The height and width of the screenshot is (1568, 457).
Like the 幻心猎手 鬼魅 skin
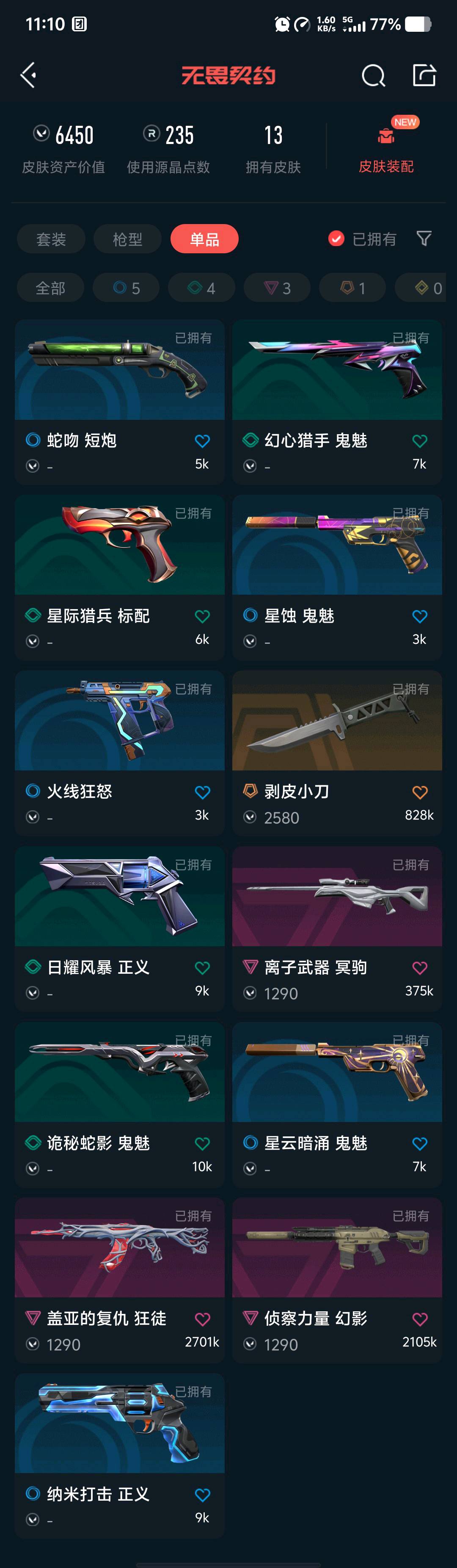coord(419,440)
